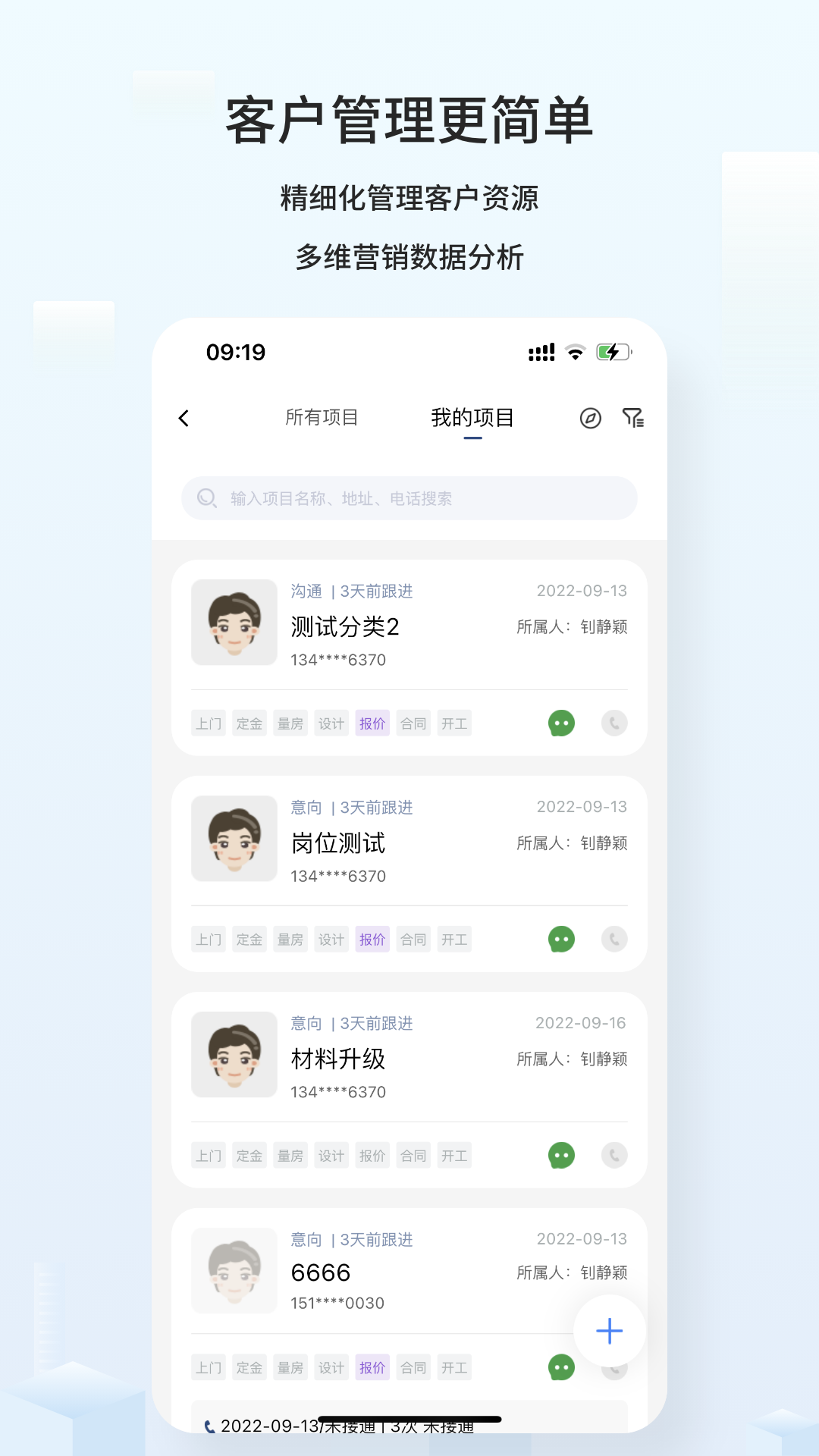Open WeChat chat for 材料升级
This screenshot has height=1456, width=819.
(561, 1155)
